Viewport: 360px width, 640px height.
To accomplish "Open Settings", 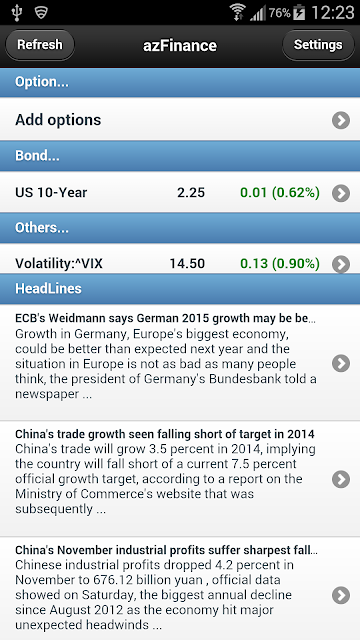I will click(x=318, y=45).
